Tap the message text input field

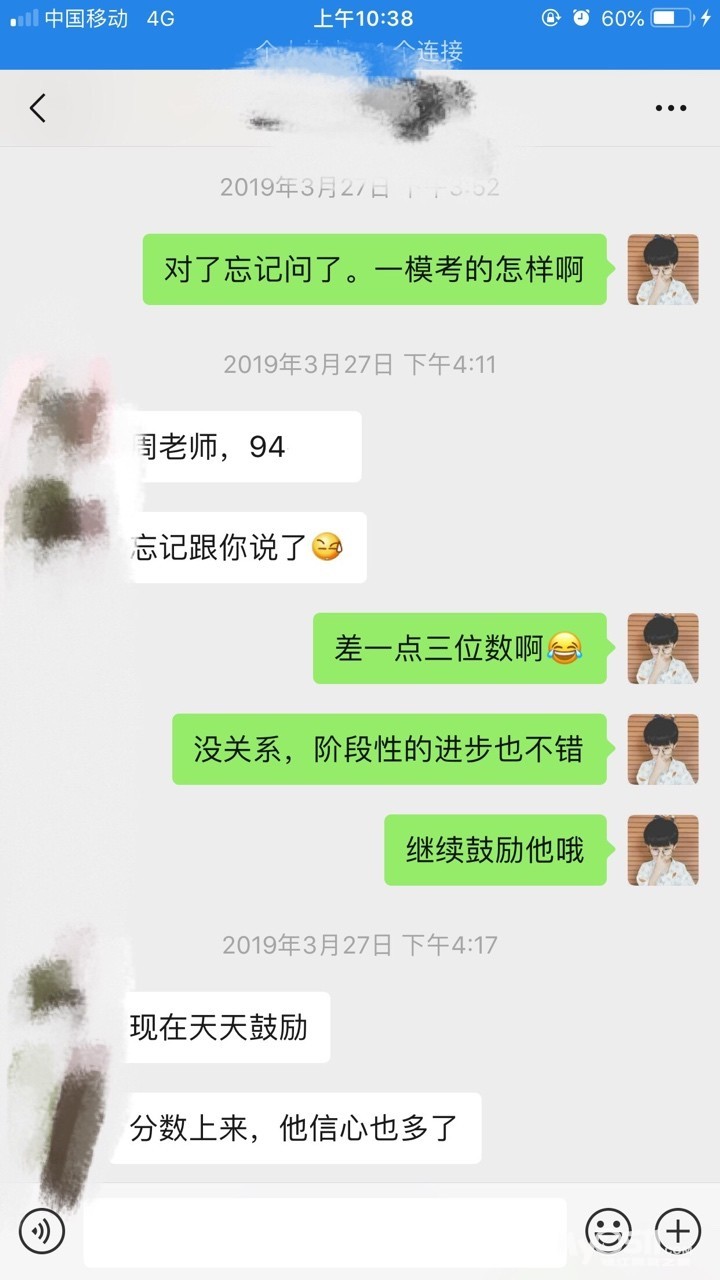(325, 1232)
